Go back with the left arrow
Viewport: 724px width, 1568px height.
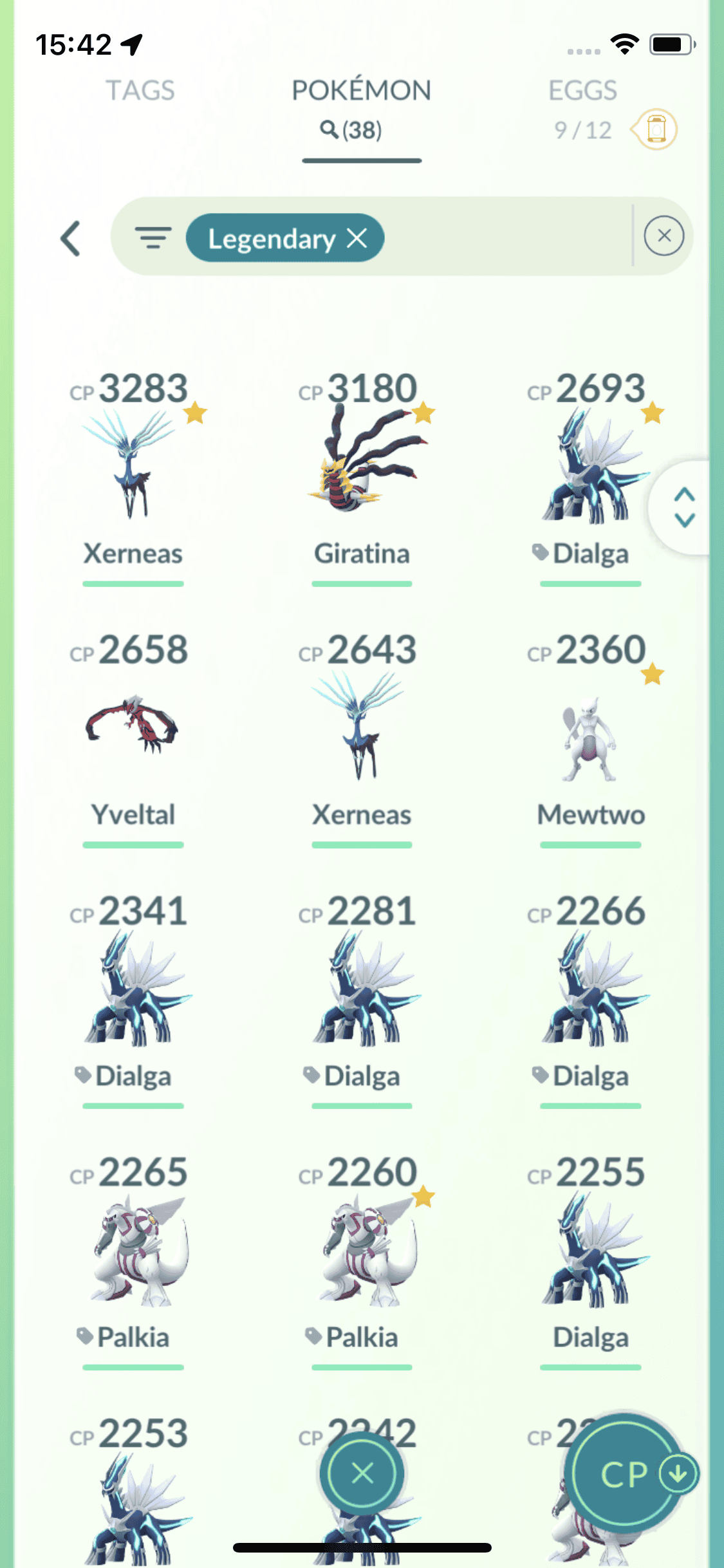pyautogui.click(x=71, y=239)
